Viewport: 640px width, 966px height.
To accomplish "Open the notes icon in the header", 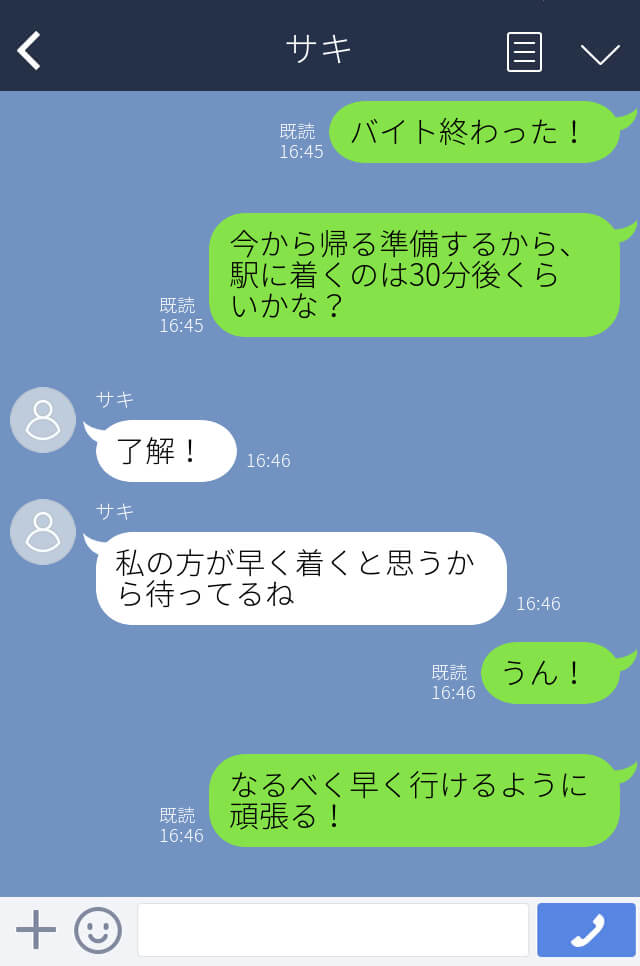I will (524, 51).
